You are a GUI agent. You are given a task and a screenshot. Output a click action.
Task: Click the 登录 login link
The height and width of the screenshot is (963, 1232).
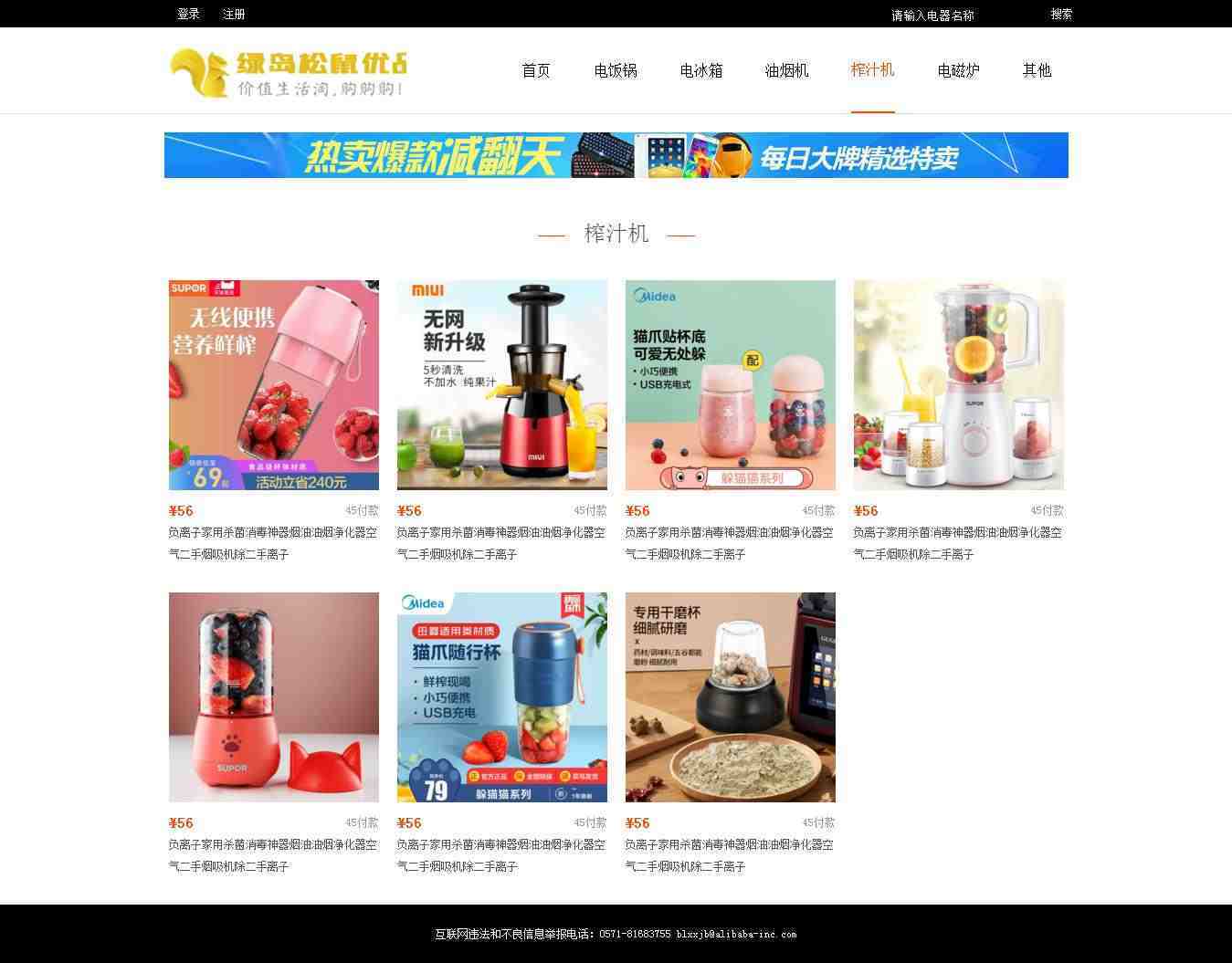click(188, 14)
